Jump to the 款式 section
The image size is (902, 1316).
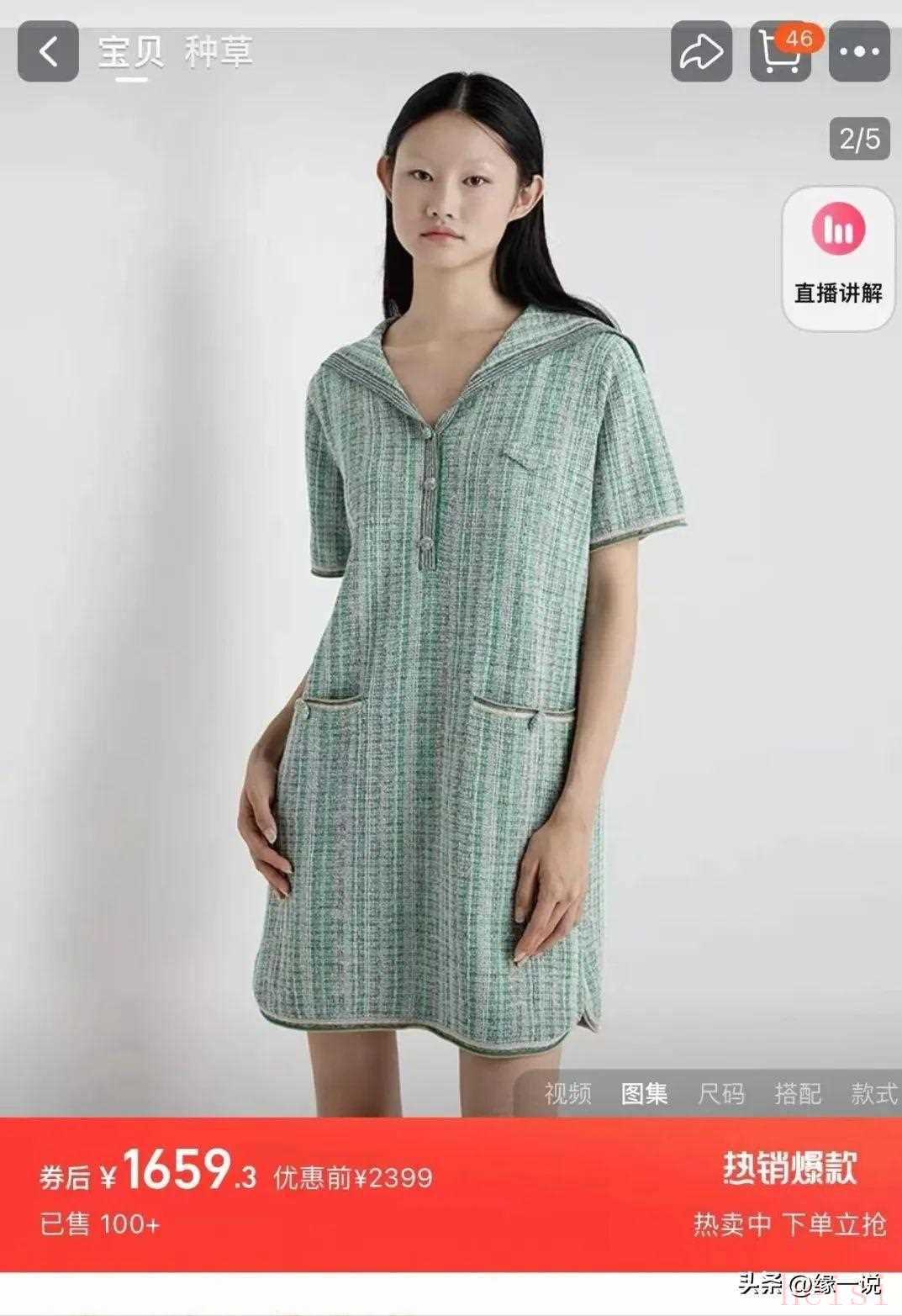(874, 1093)
